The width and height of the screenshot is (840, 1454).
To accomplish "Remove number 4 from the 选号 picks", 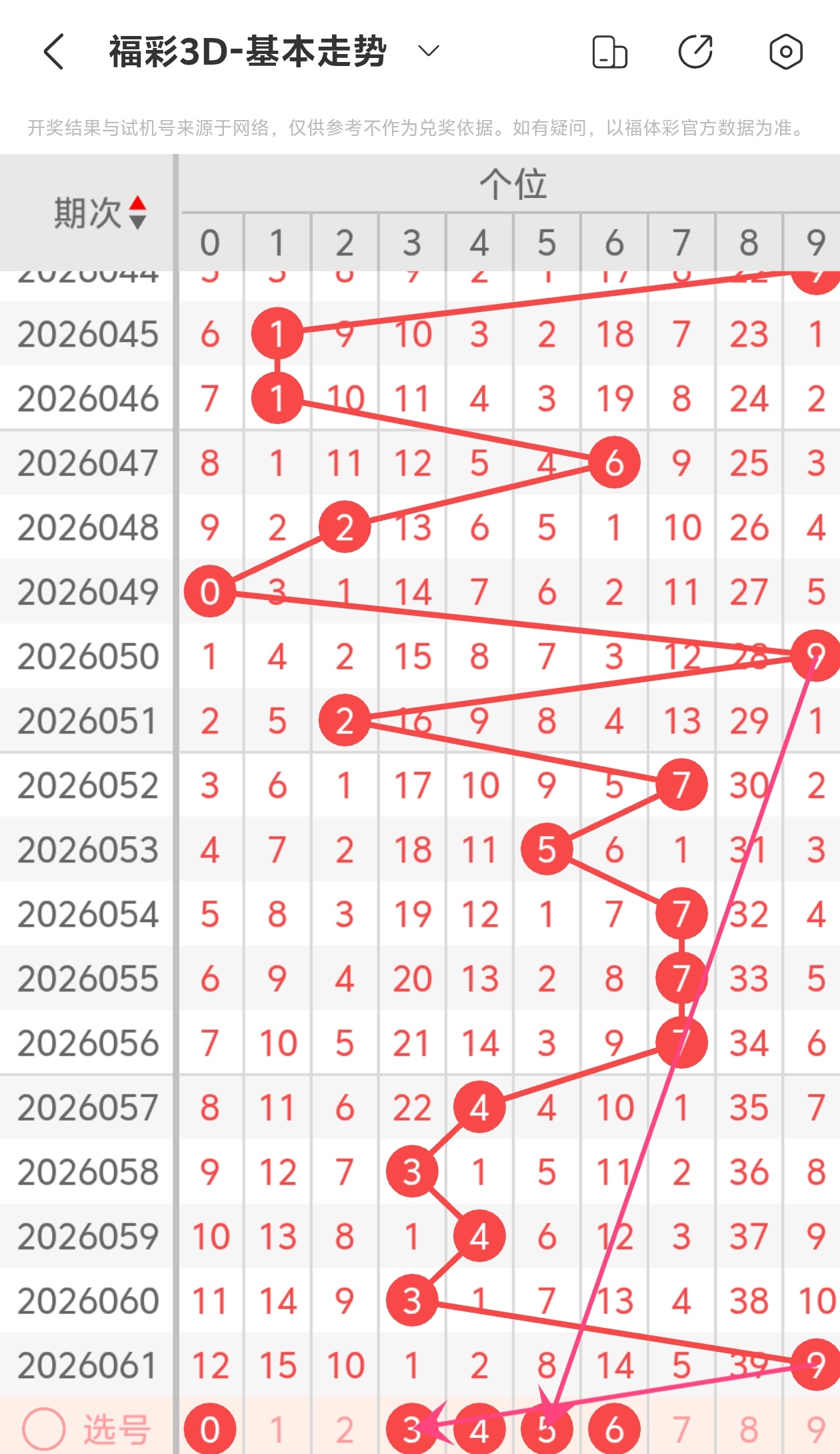I will pyautogui.click(x=479, y=1429).
